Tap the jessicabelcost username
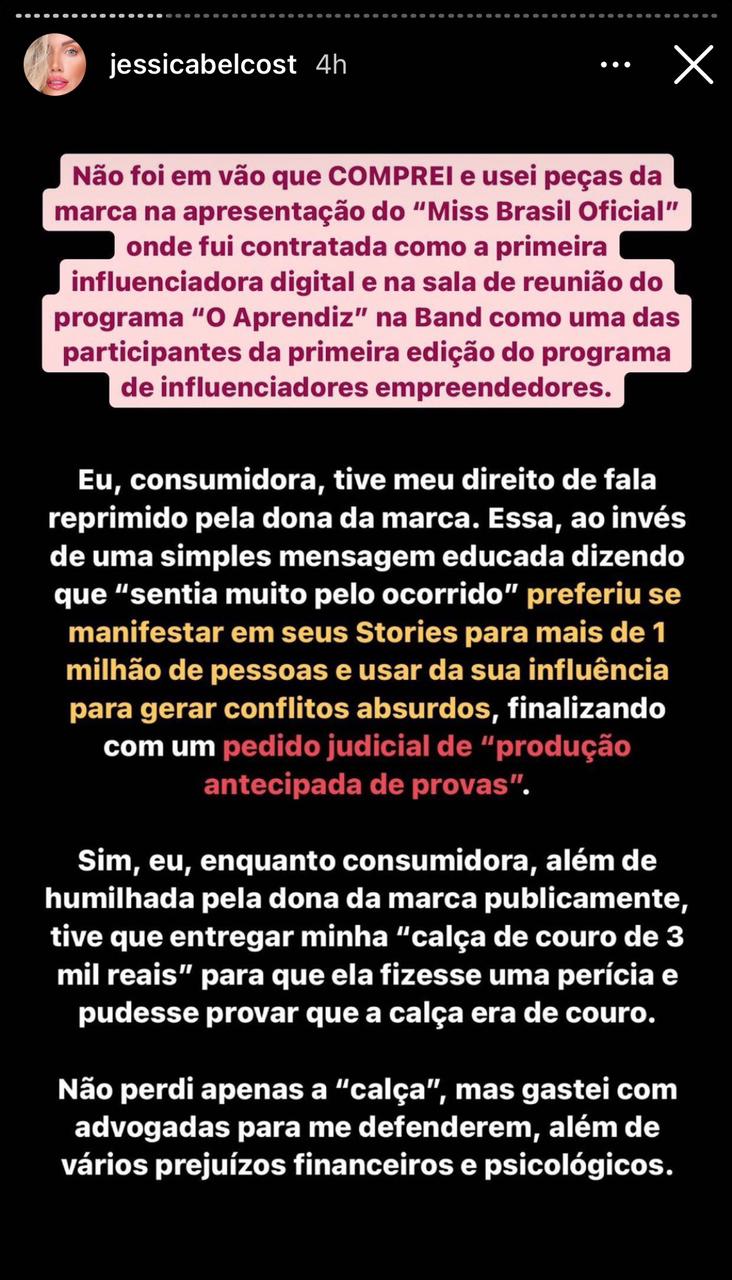 [203, 65]
